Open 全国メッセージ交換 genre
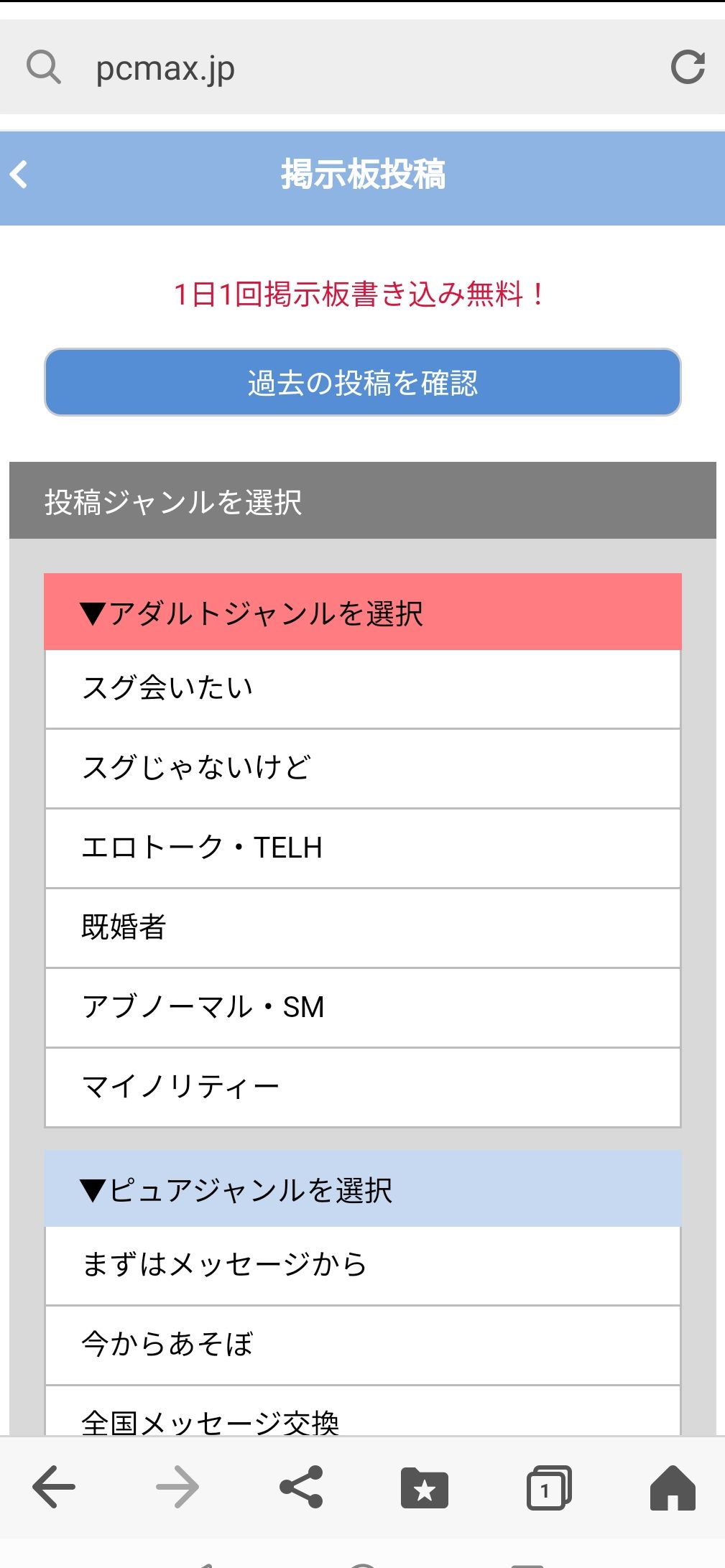Viewport: 725px width, 1568px height. point(362,1412)
